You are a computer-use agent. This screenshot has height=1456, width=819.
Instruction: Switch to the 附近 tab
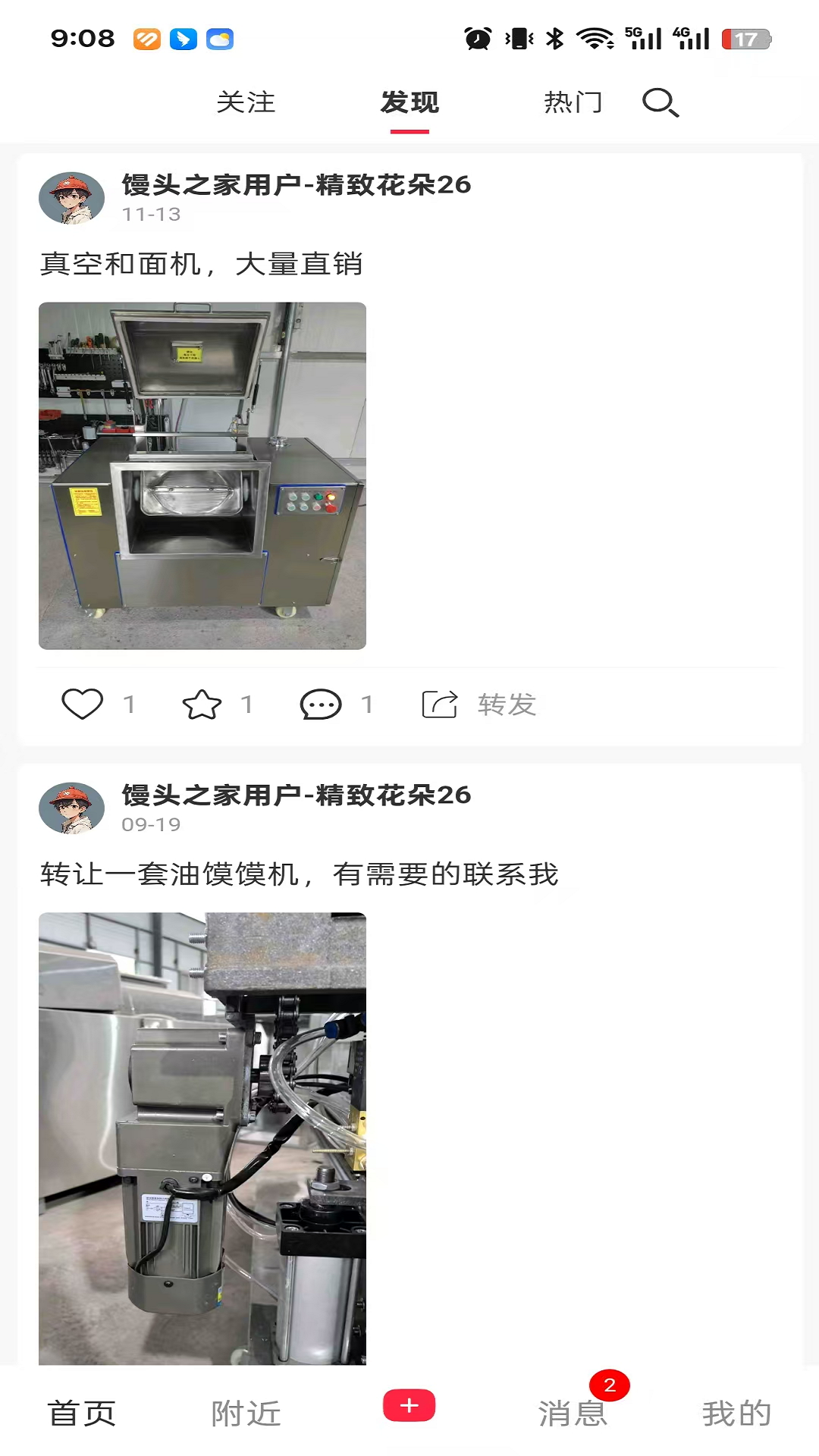246,1414
